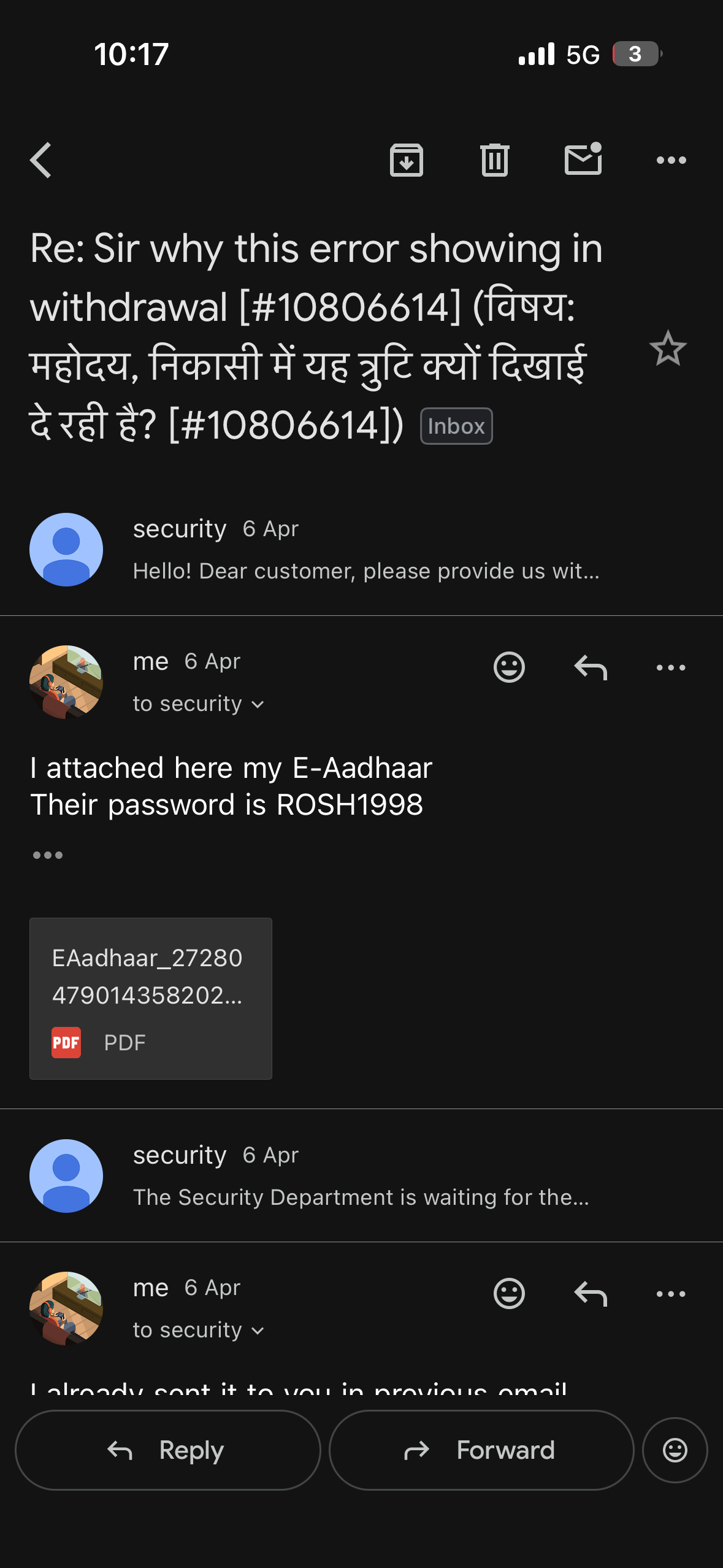Open more options on the last message

[x=671, y=1294]
